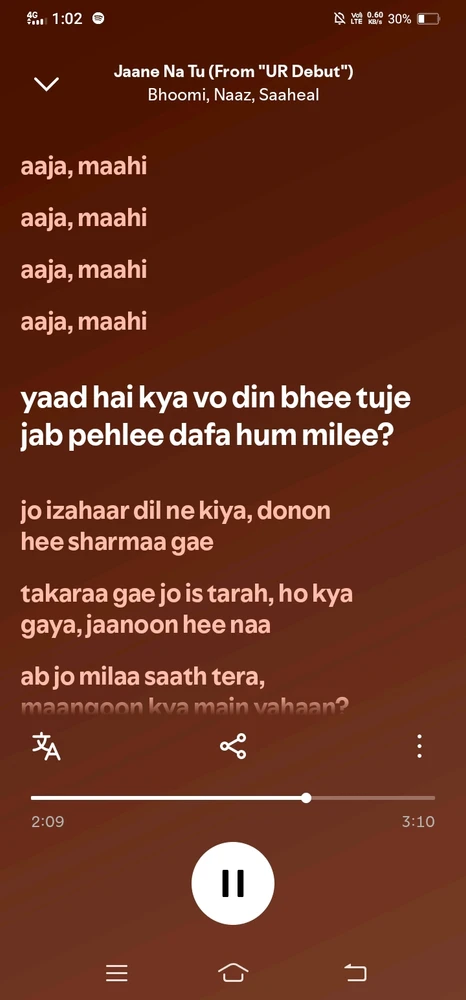Tap the playback progress bar to seek
Image resolution: width=466 pixels, height=1000 pixels.
233,798
